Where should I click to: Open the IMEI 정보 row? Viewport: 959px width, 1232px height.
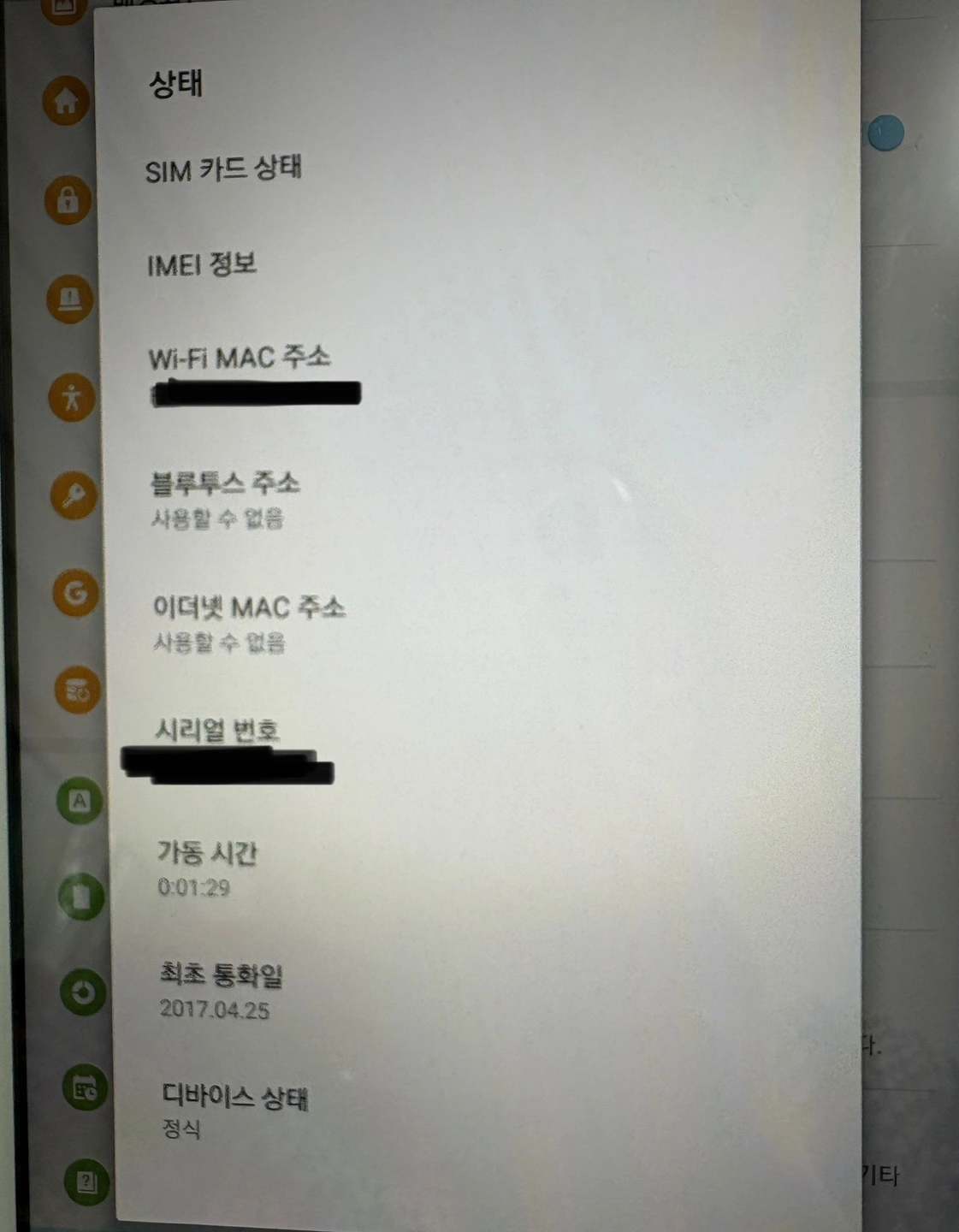click(x=202, y=264)
